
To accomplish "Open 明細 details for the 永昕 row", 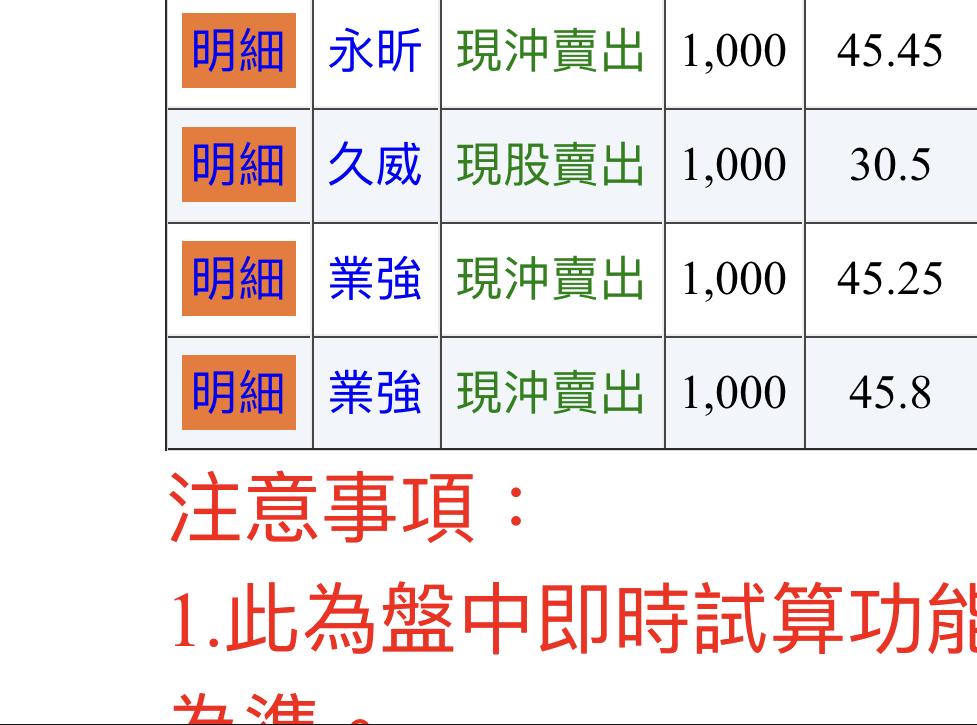I will [239, 50].
